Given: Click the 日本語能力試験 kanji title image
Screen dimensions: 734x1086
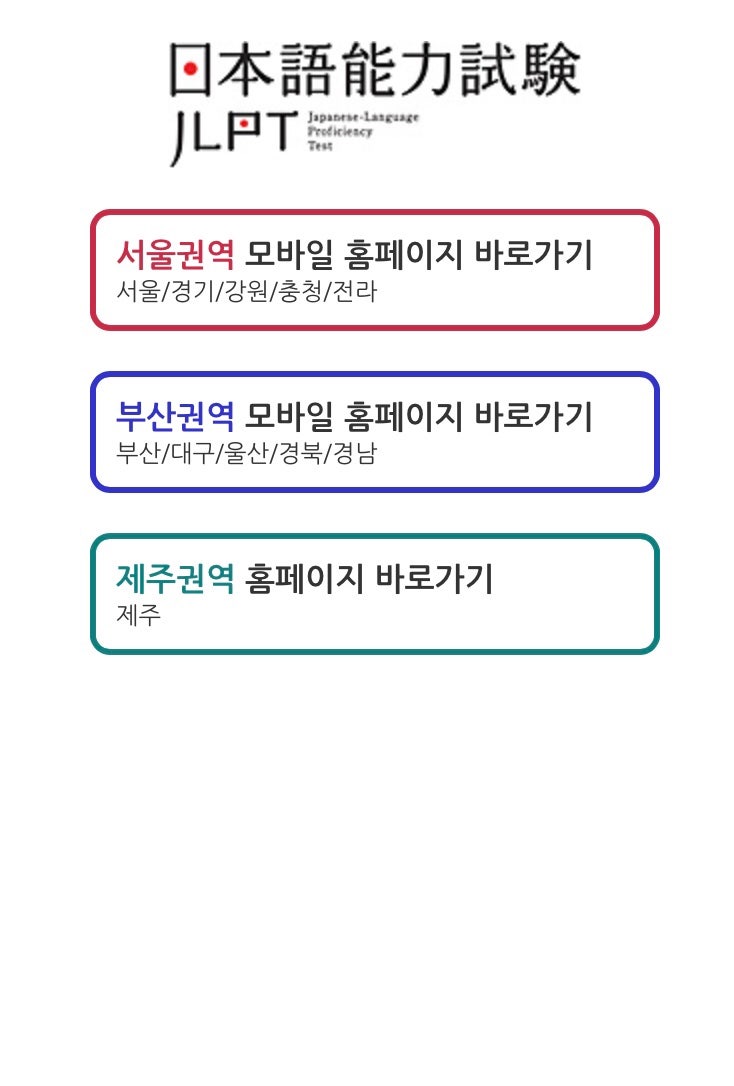Looking at the screenshot, I should [377, 63].
